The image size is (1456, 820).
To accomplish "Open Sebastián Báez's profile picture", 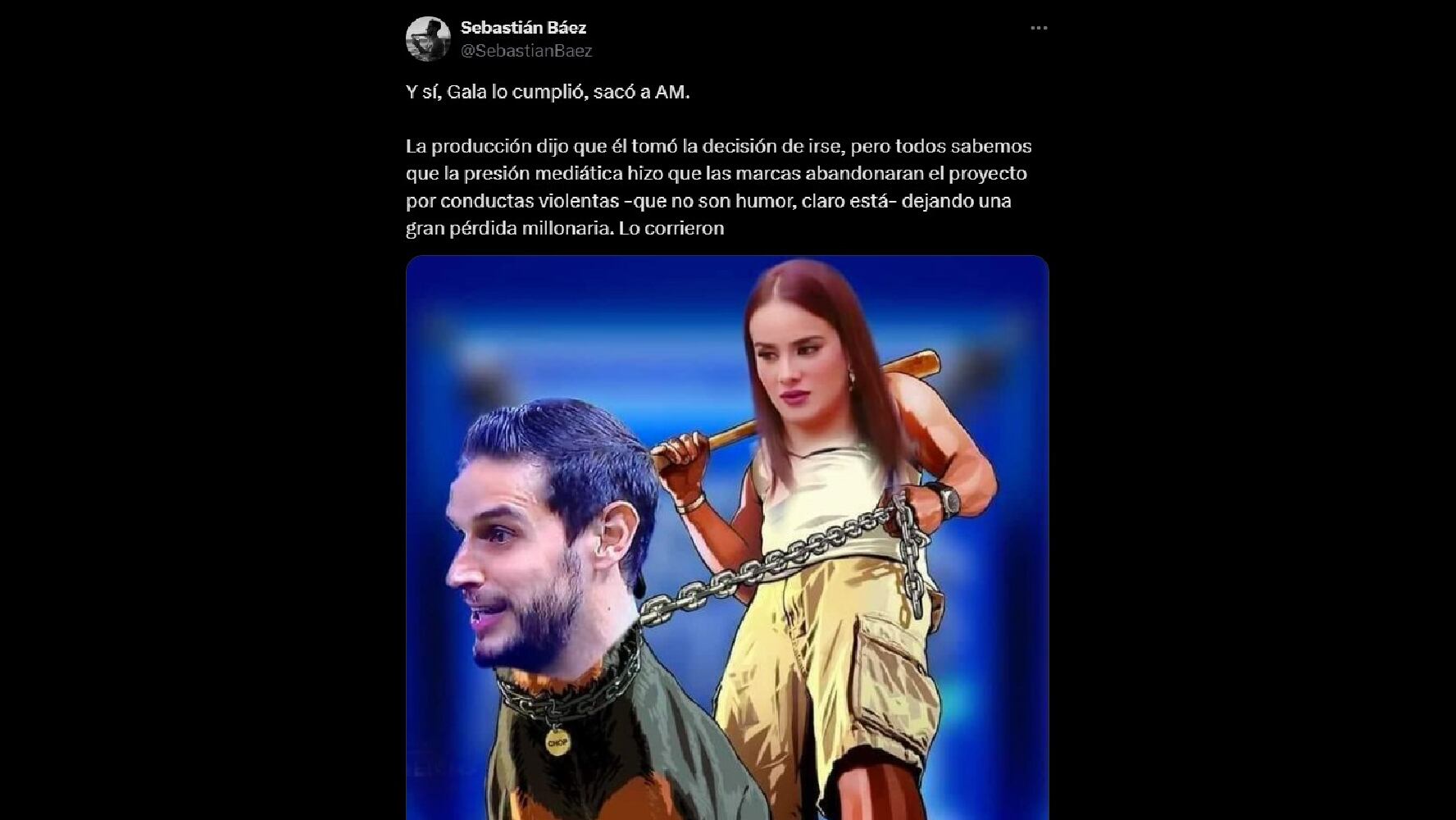I will coord(428,39).
